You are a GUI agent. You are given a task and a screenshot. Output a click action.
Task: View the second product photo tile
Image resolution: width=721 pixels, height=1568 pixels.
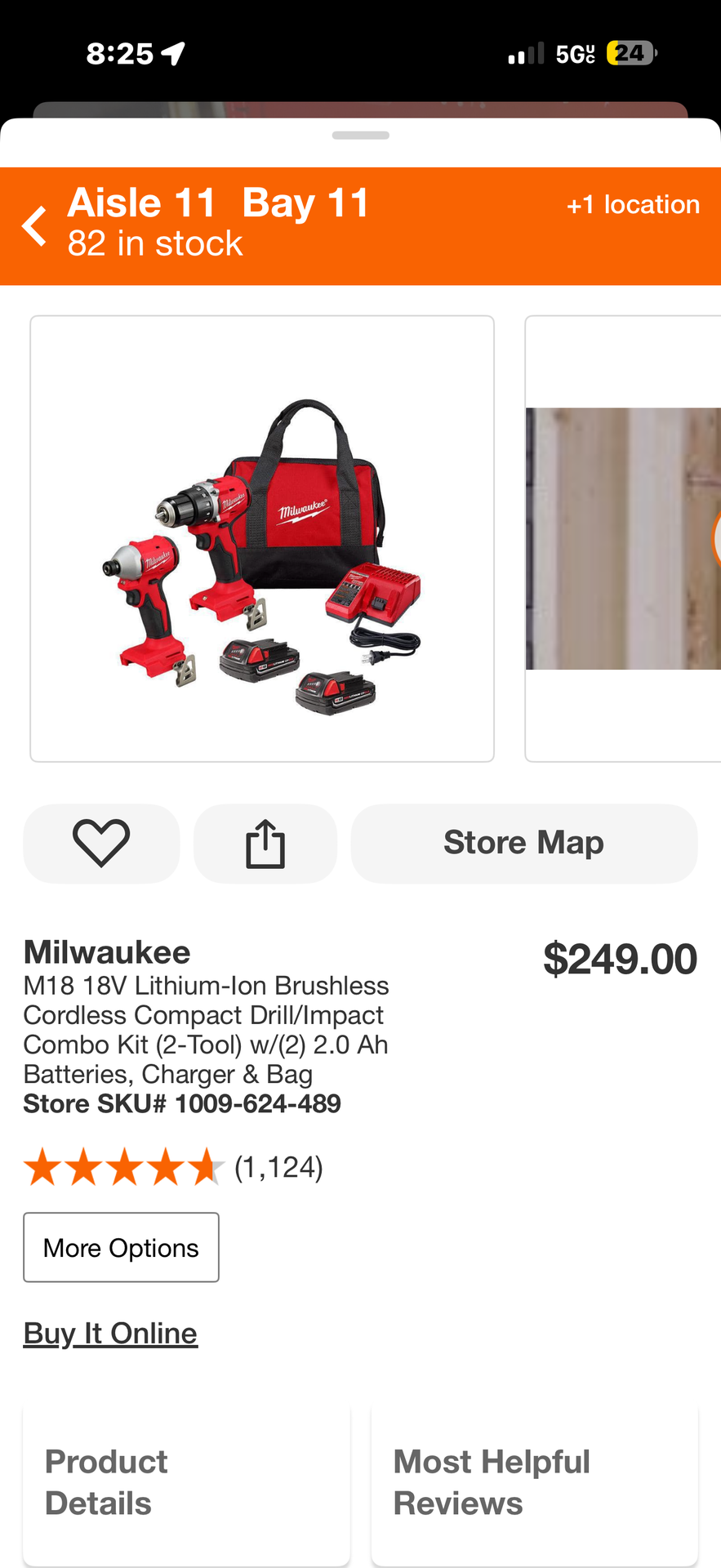point(624,539)
